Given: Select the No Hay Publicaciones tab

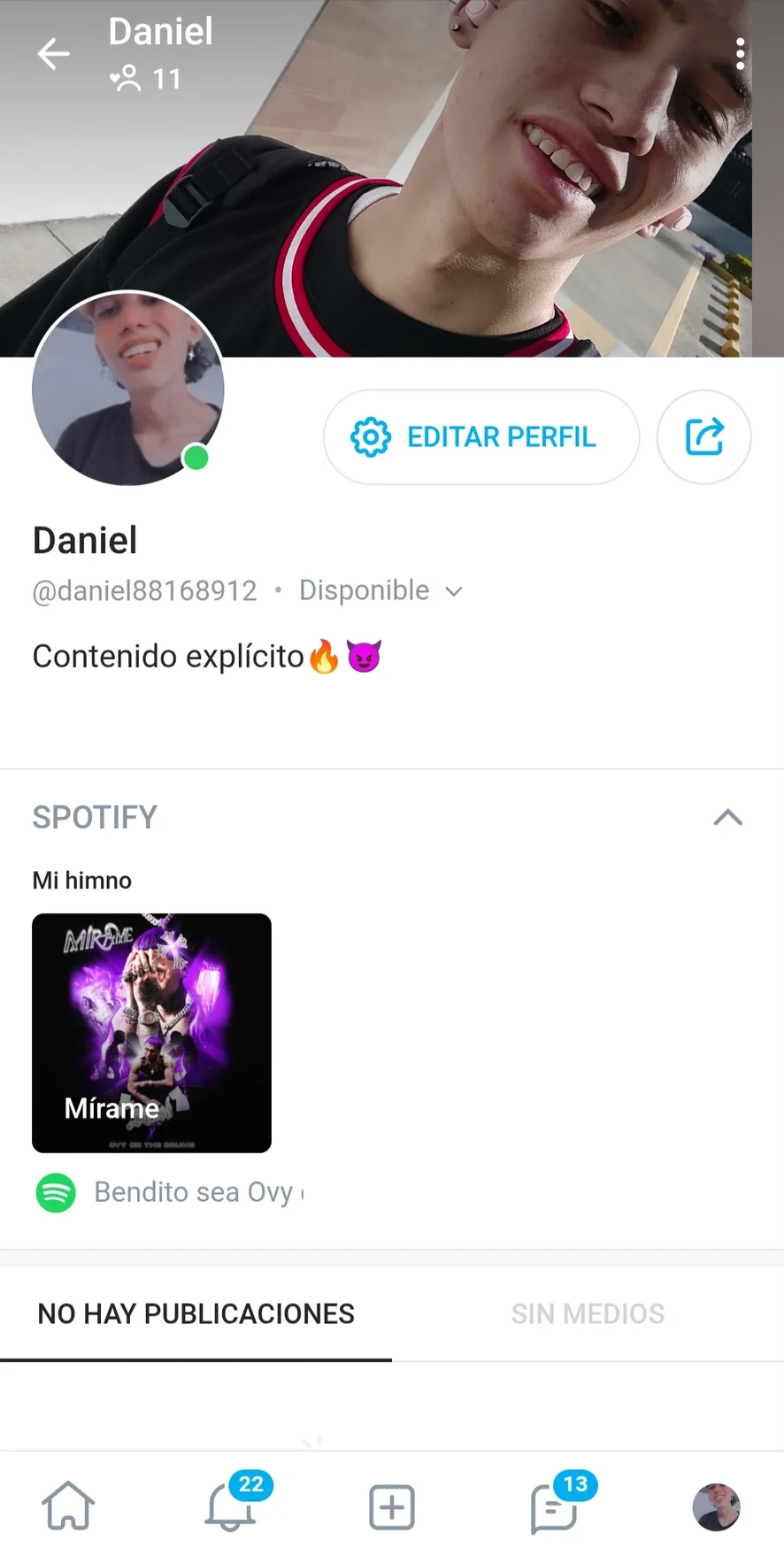Looking at the screenshot, I should 196,1314.
